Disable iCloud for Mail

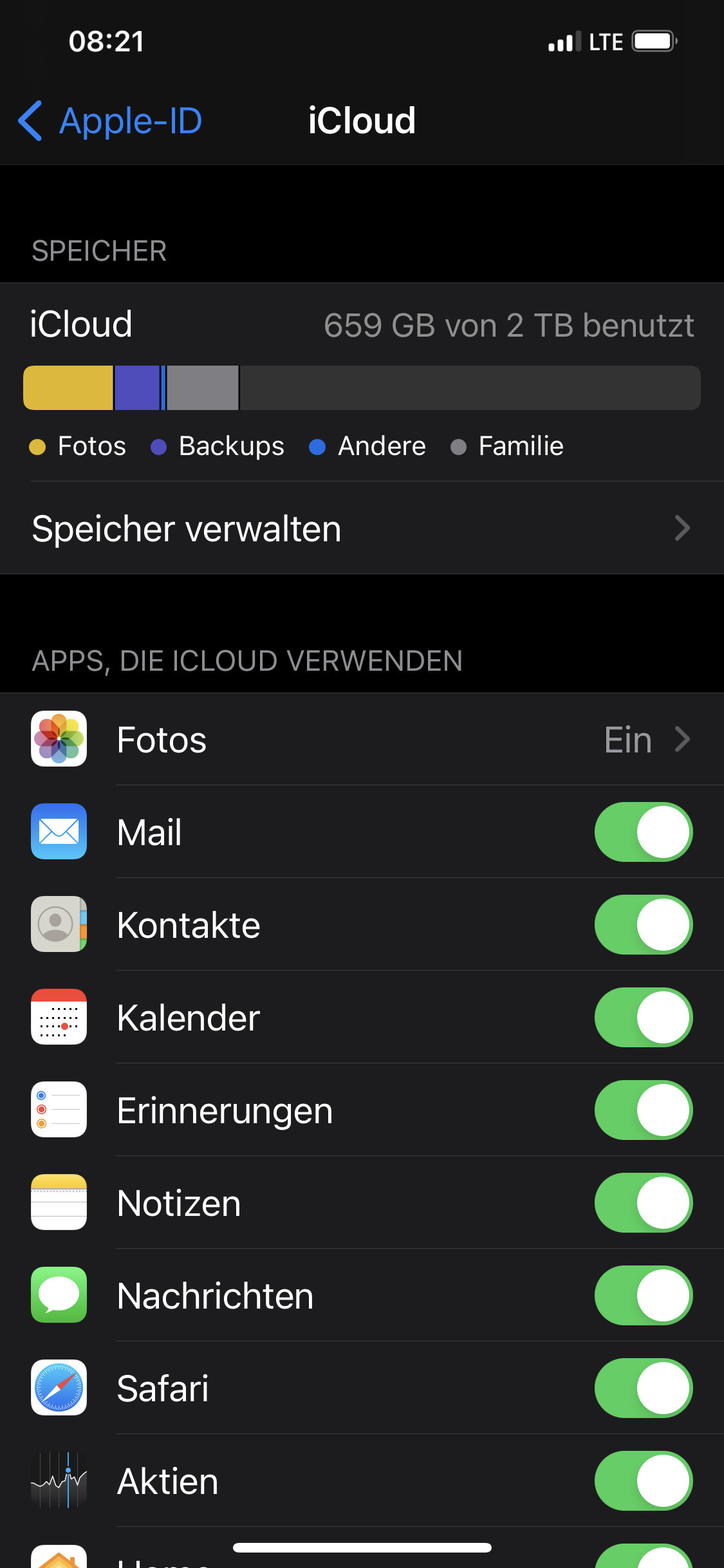click(x=643, y=832)
